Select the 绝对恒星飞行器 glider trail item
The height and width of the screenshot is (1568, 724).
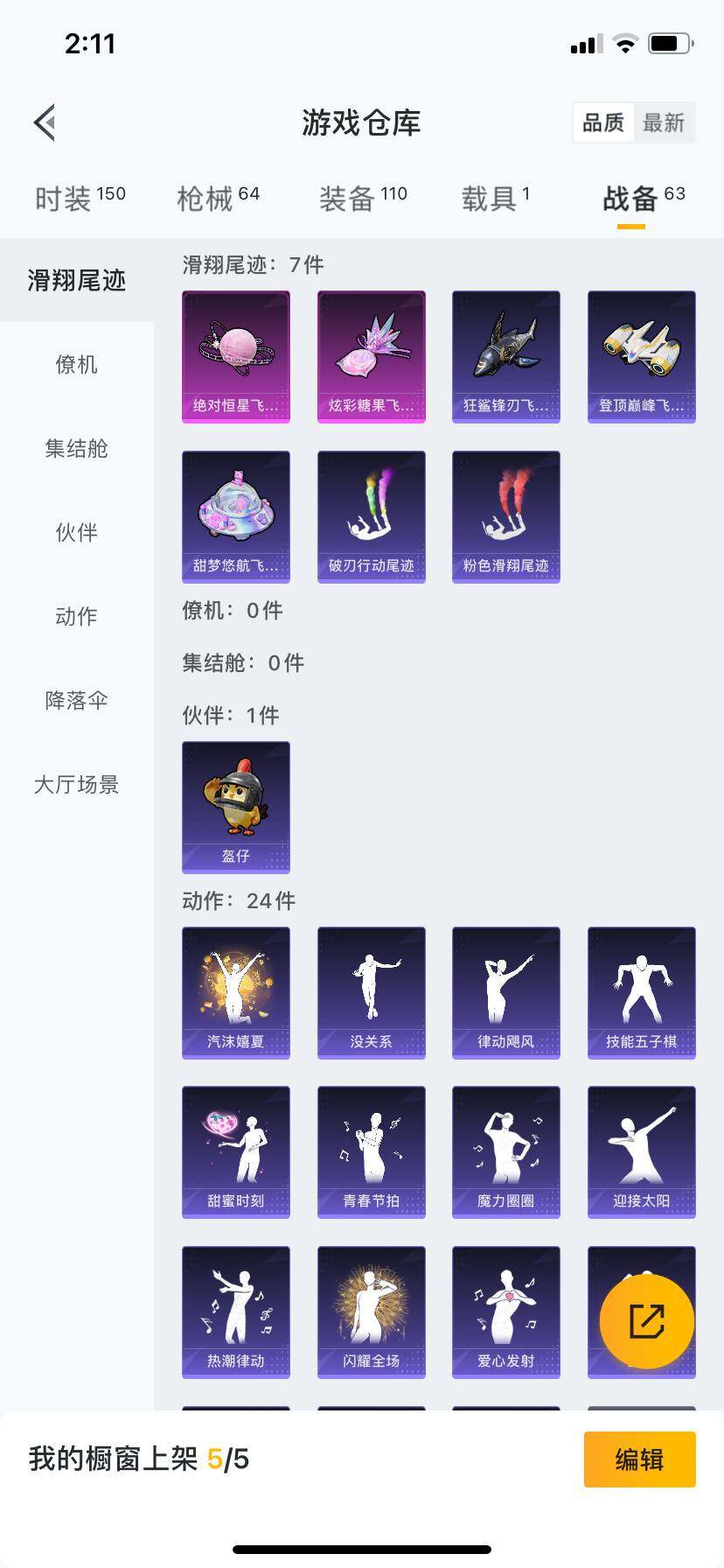pyautogui.click(x=235, y=354)
